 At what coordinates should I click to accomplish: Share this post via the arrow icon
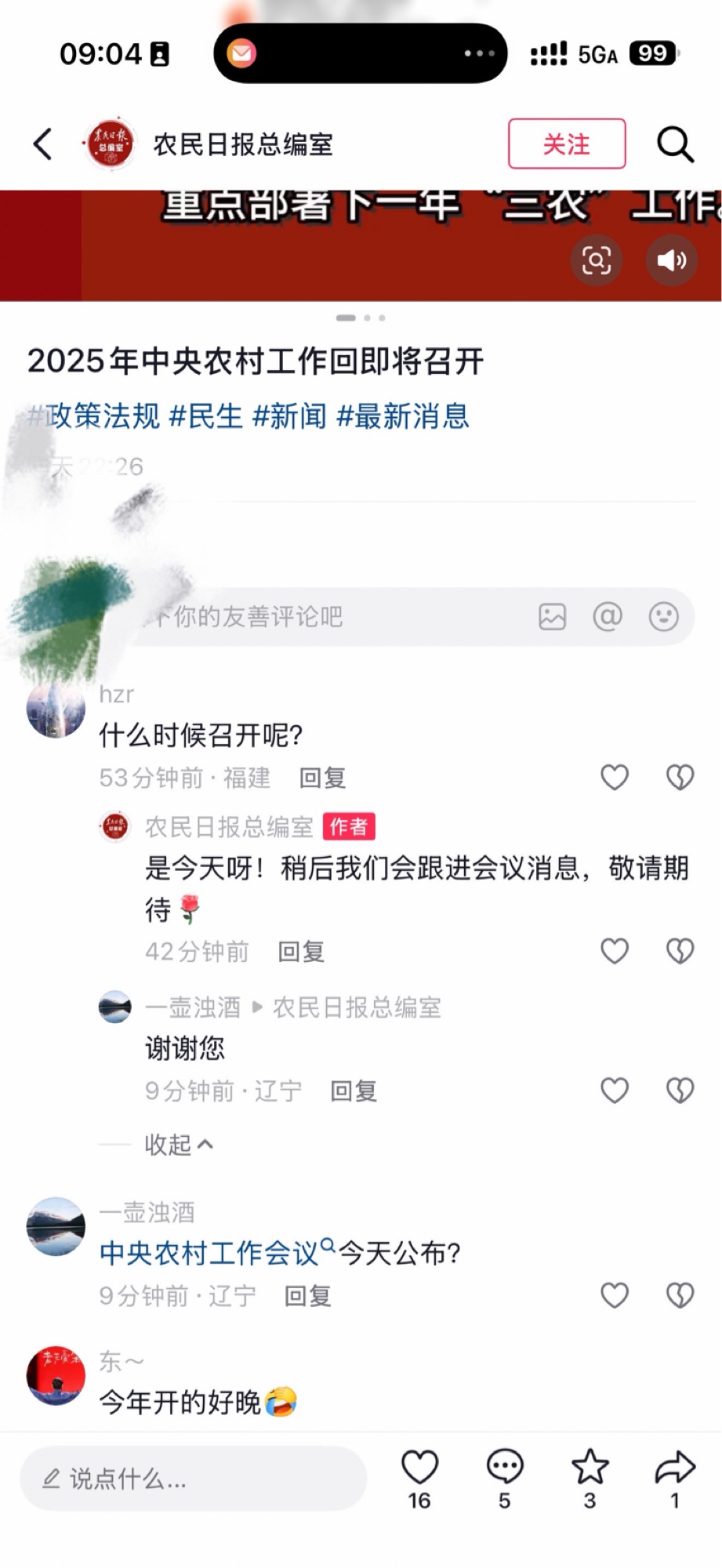tap(674, 1468)
